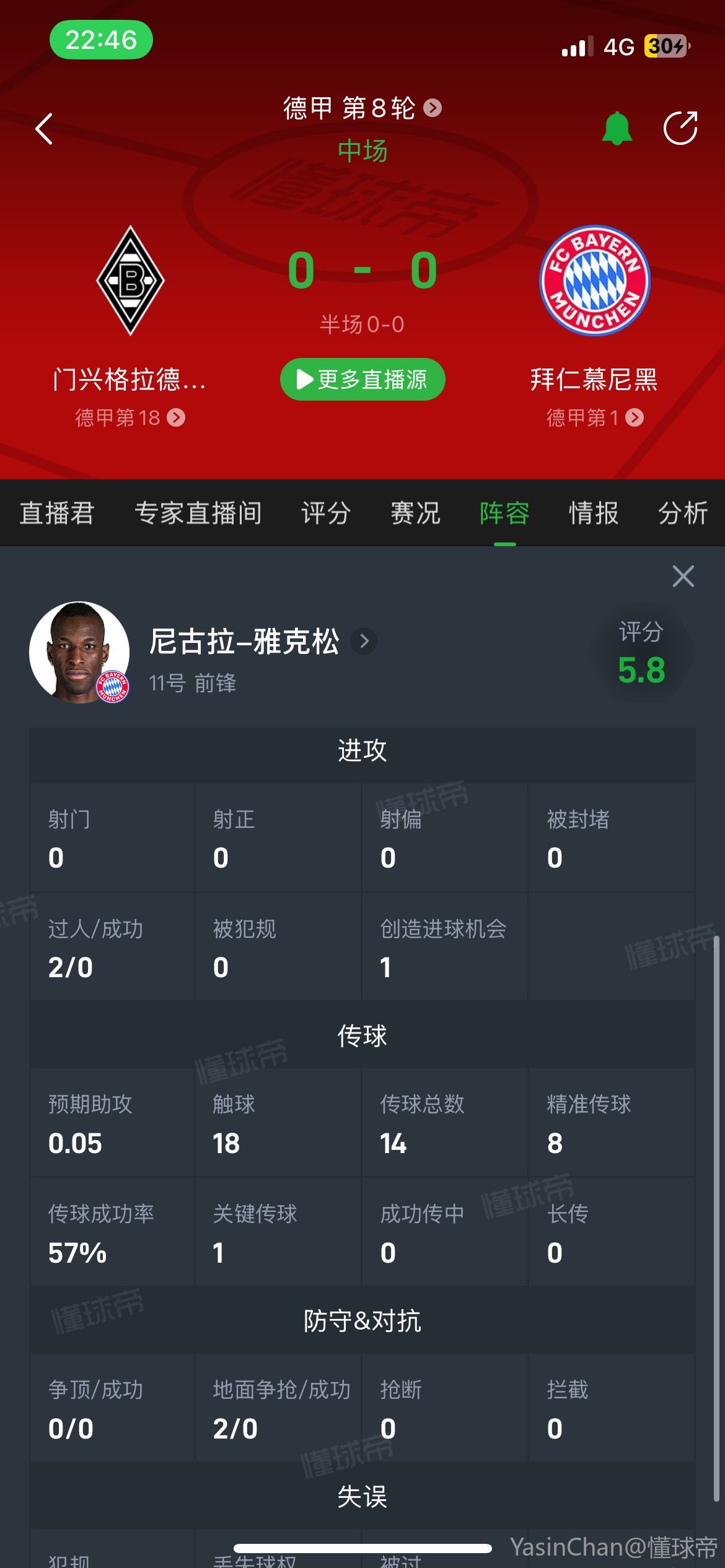Image resolution: width=725 pixels, height=1568 pixels.
Task: Tap the green notification bell
Action: coord(617,128)
